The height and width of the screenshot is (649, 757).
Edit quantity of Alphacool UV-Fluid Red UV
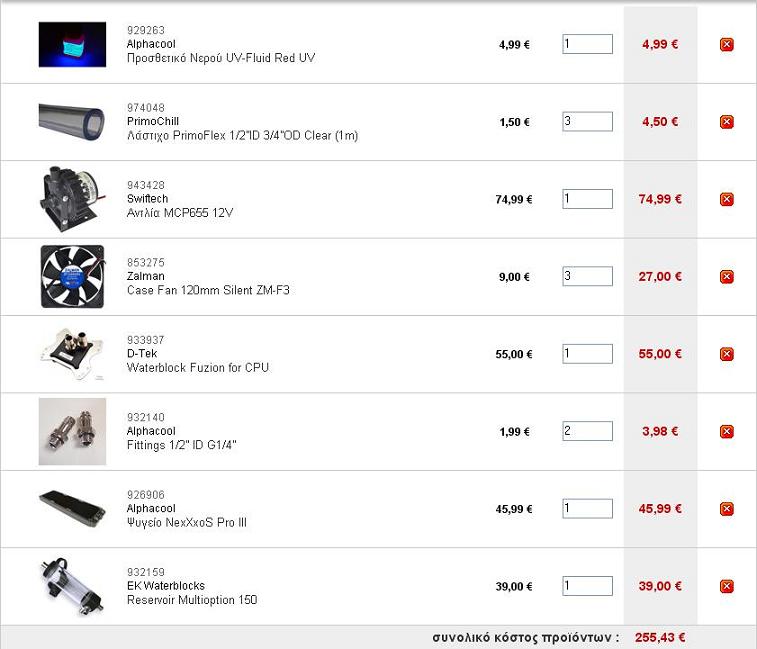(587, 44)
